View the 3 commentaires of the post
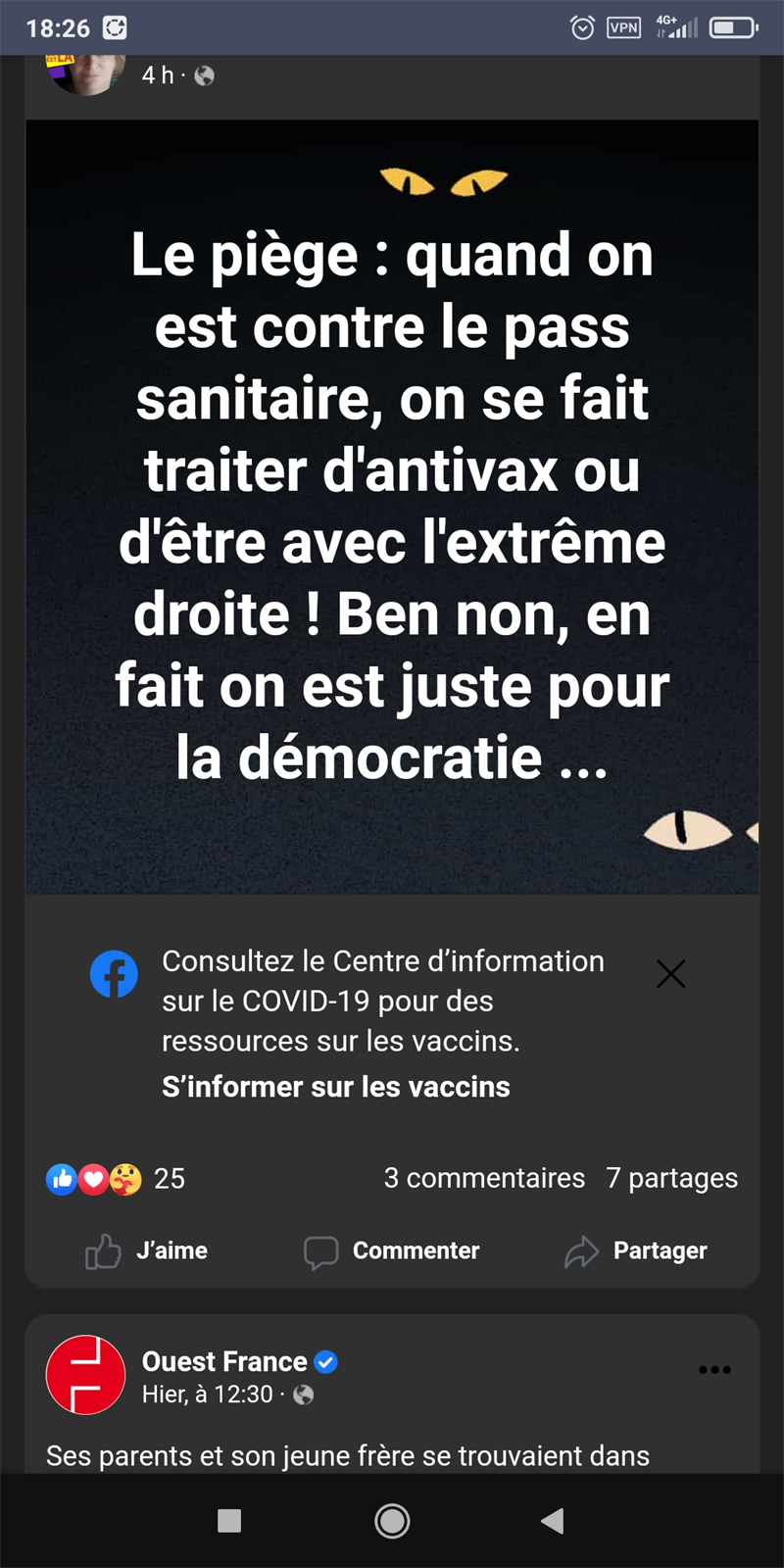Image resolution: width=784 pixels, height=1568 pixels. coord(484,1178)
